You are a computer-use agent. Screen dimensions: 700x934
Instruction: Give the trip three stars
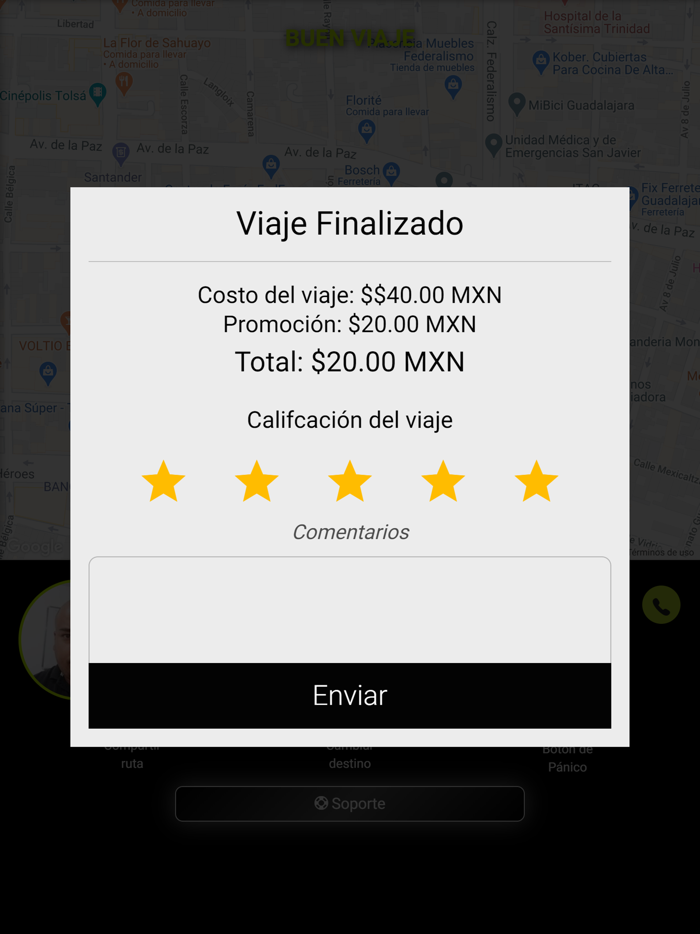[350, 482]
